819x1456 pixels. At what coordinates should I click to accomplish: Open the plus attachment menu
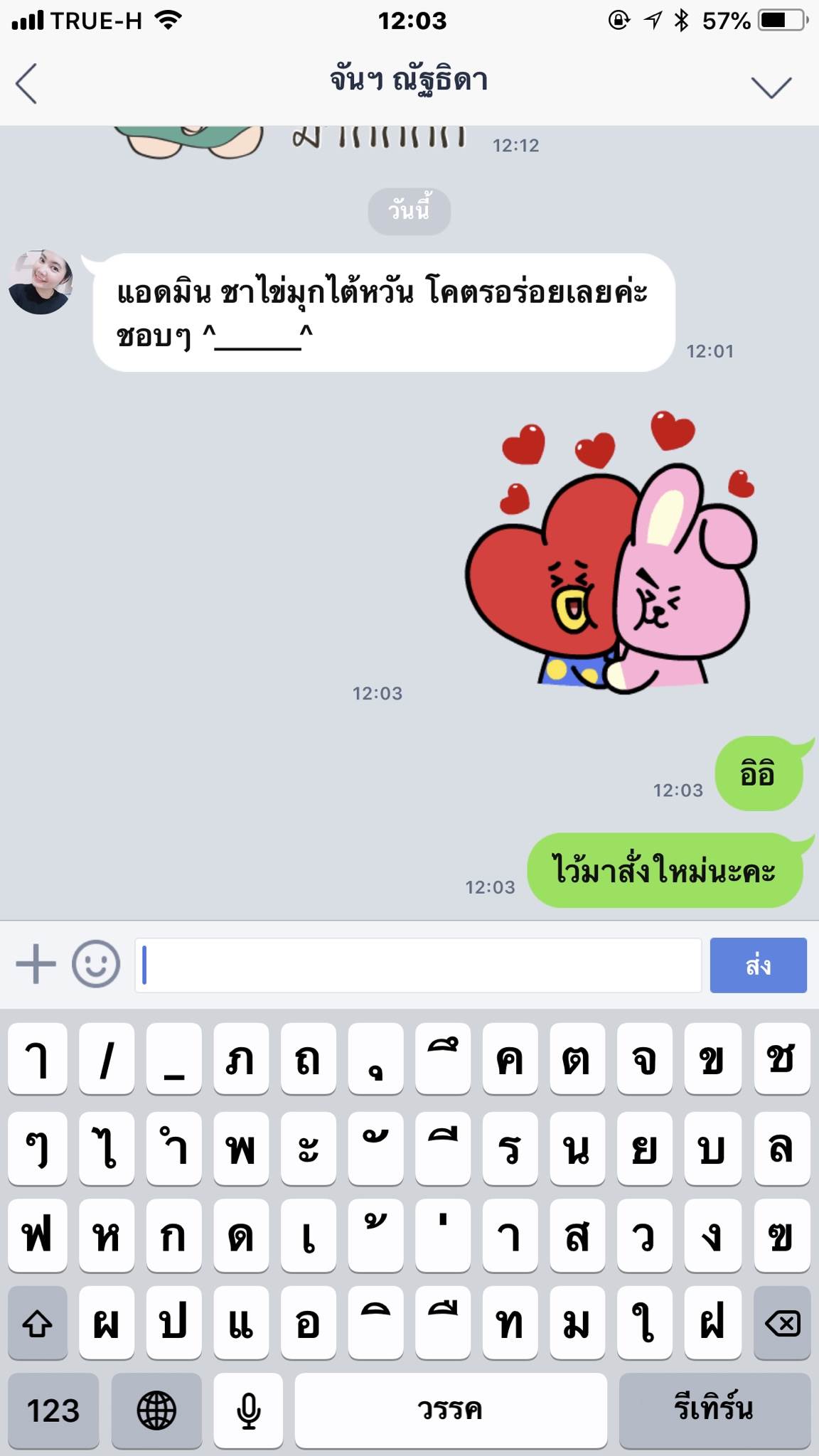(36, 965)
